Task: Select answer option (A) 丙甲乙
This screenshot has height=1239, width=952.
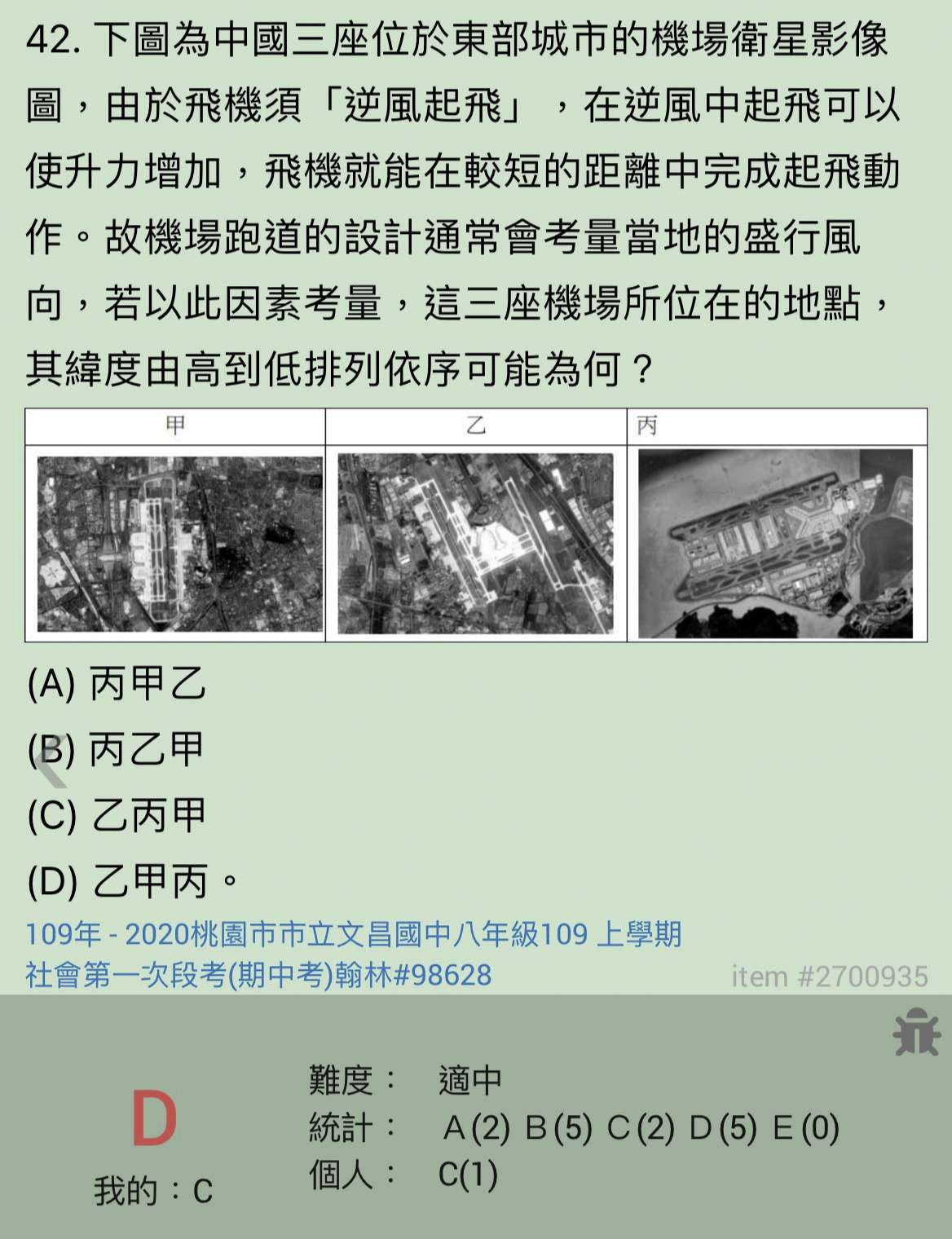Action: tap(117, 683)
